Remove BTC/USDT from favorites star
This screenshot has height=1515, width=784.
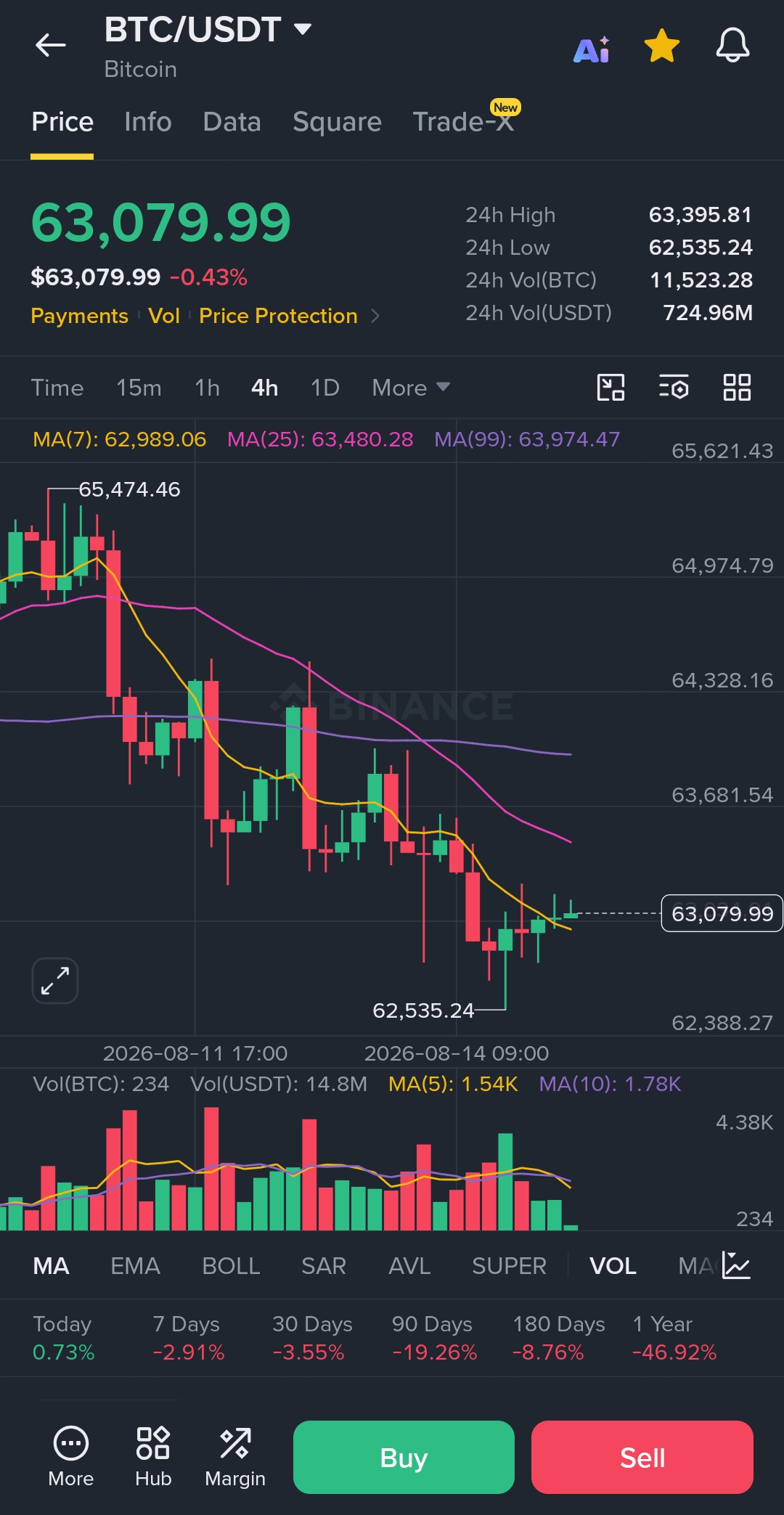(x=662, y=46)
